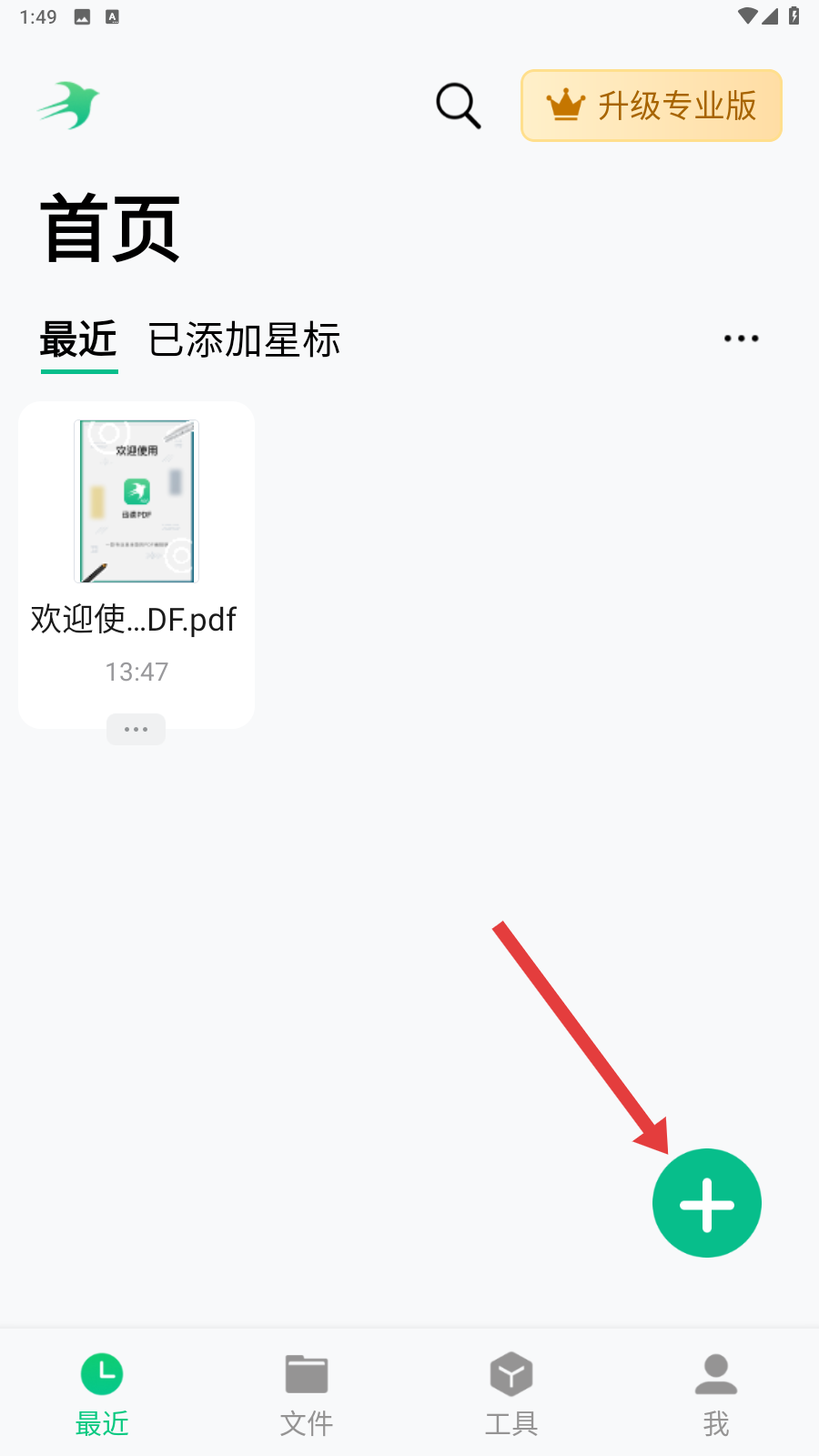
Task: Tap the 升级专业版 upgrade button
Action: coord(651,106)
